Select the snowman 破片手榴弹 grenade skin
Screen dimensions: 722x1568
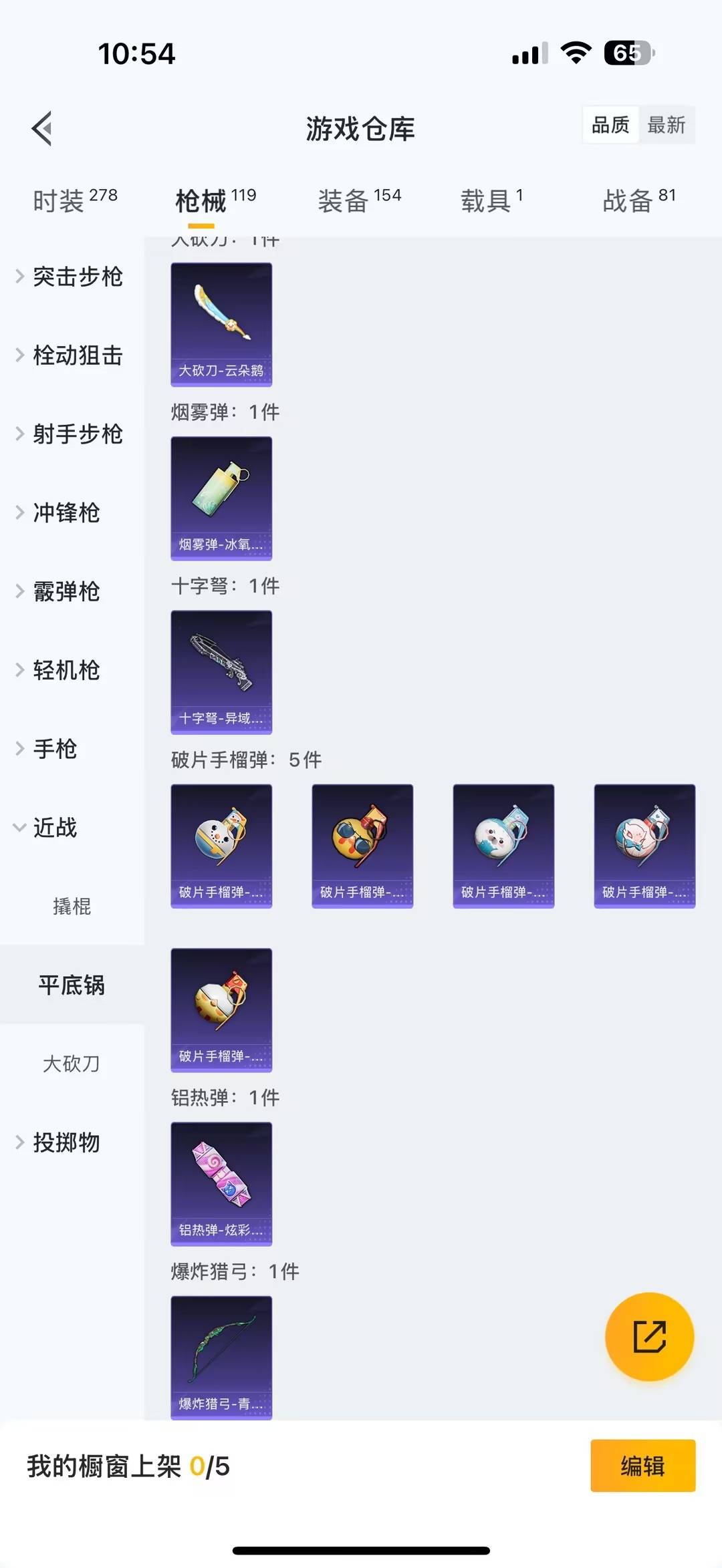click(x=221, y=845)
